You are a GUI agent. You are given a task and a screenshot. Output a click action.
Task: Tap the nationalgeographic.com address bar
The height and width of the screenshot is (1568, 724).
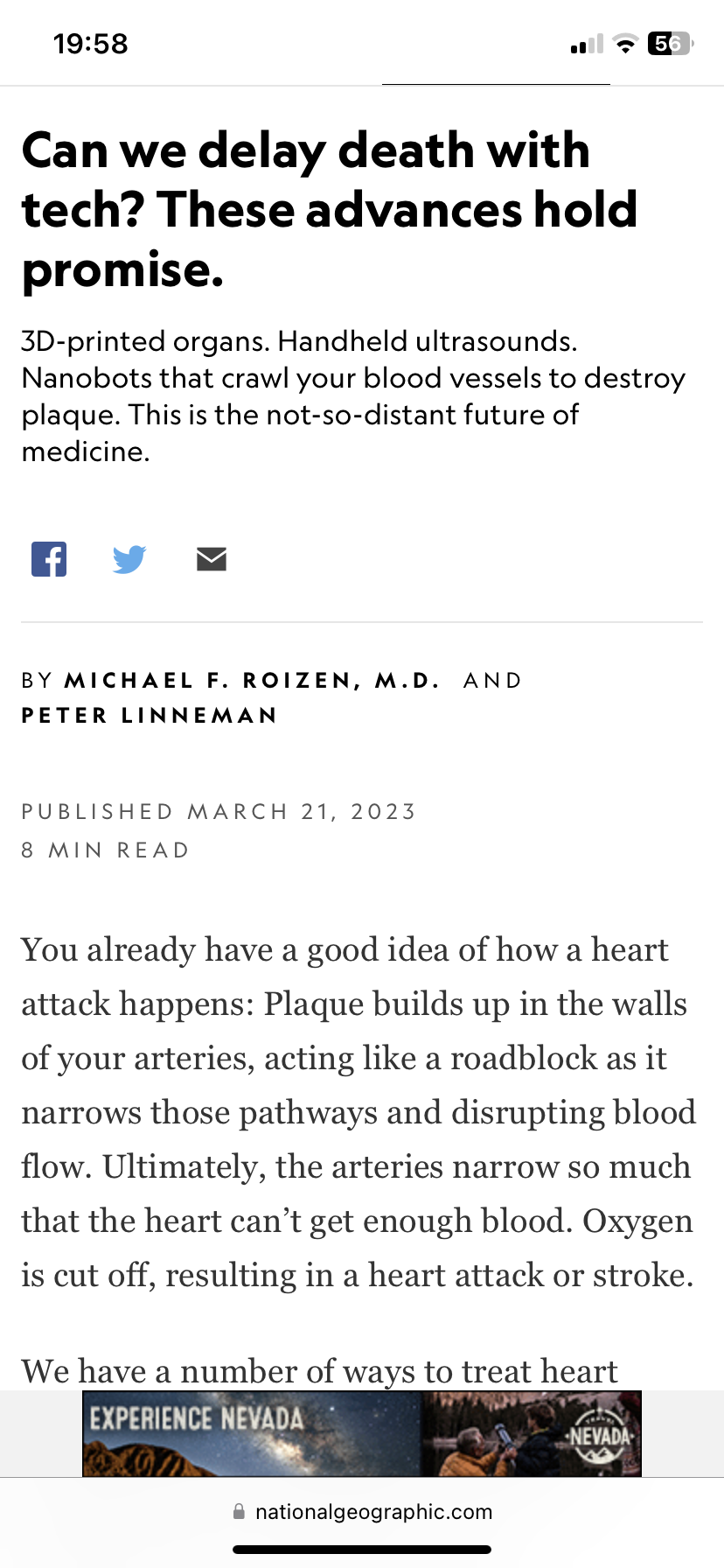pos(362,1511)
